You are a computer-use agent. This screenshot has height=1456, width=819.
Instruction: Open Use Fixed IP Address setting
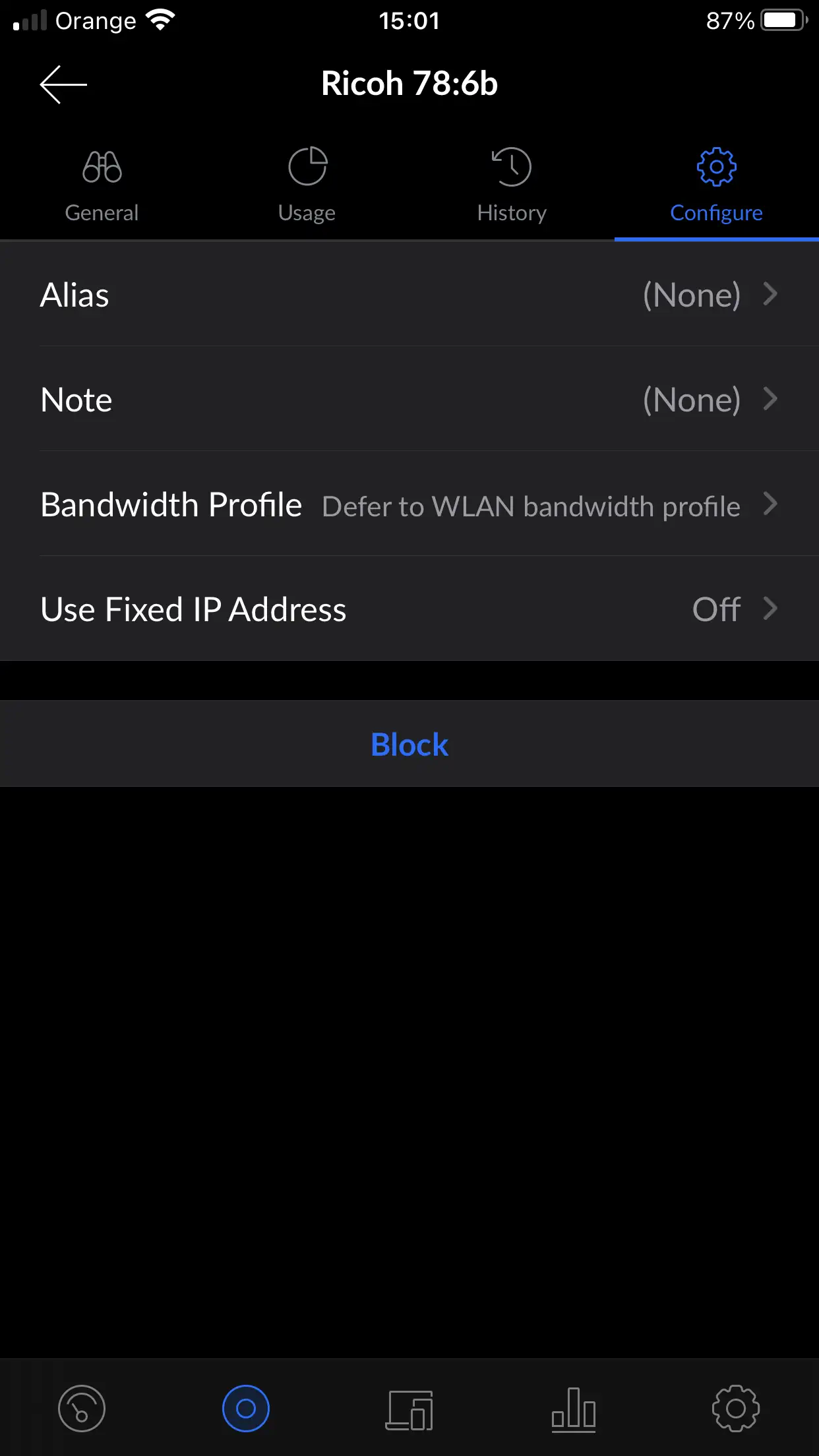coord(409,609)
